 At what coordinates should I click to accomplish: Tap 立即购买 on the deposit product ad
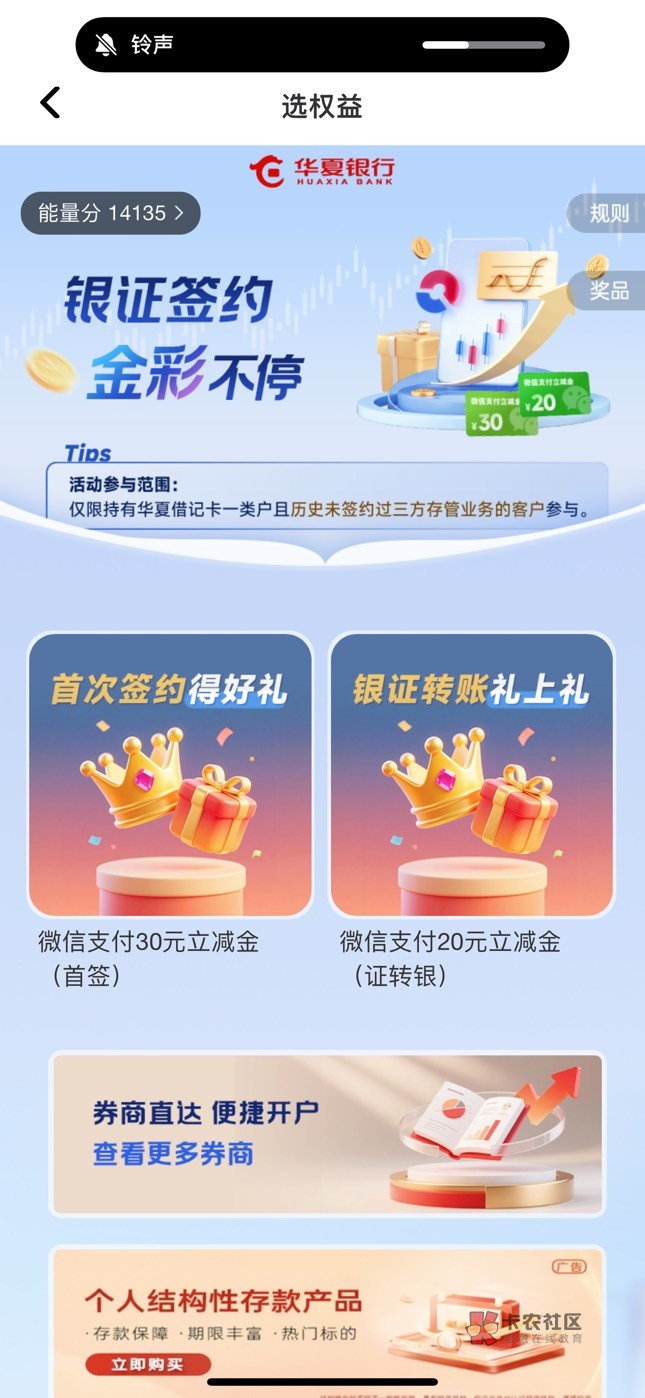pyautogui.click(x=148, y=1364)
